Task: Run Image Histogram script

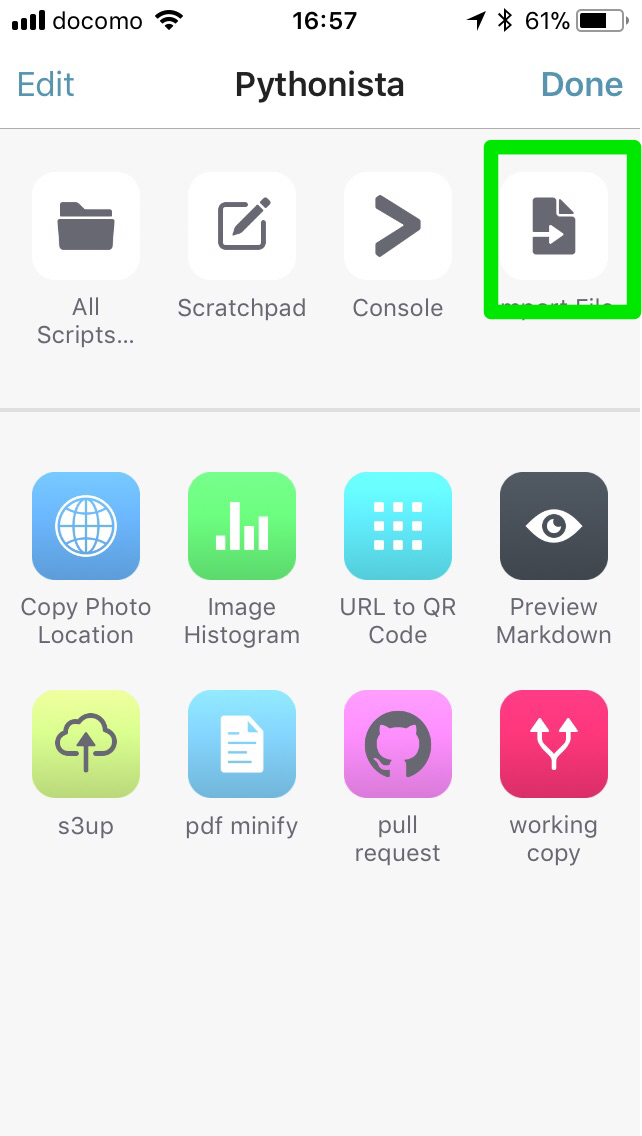Action: click(x=242, y=526)
